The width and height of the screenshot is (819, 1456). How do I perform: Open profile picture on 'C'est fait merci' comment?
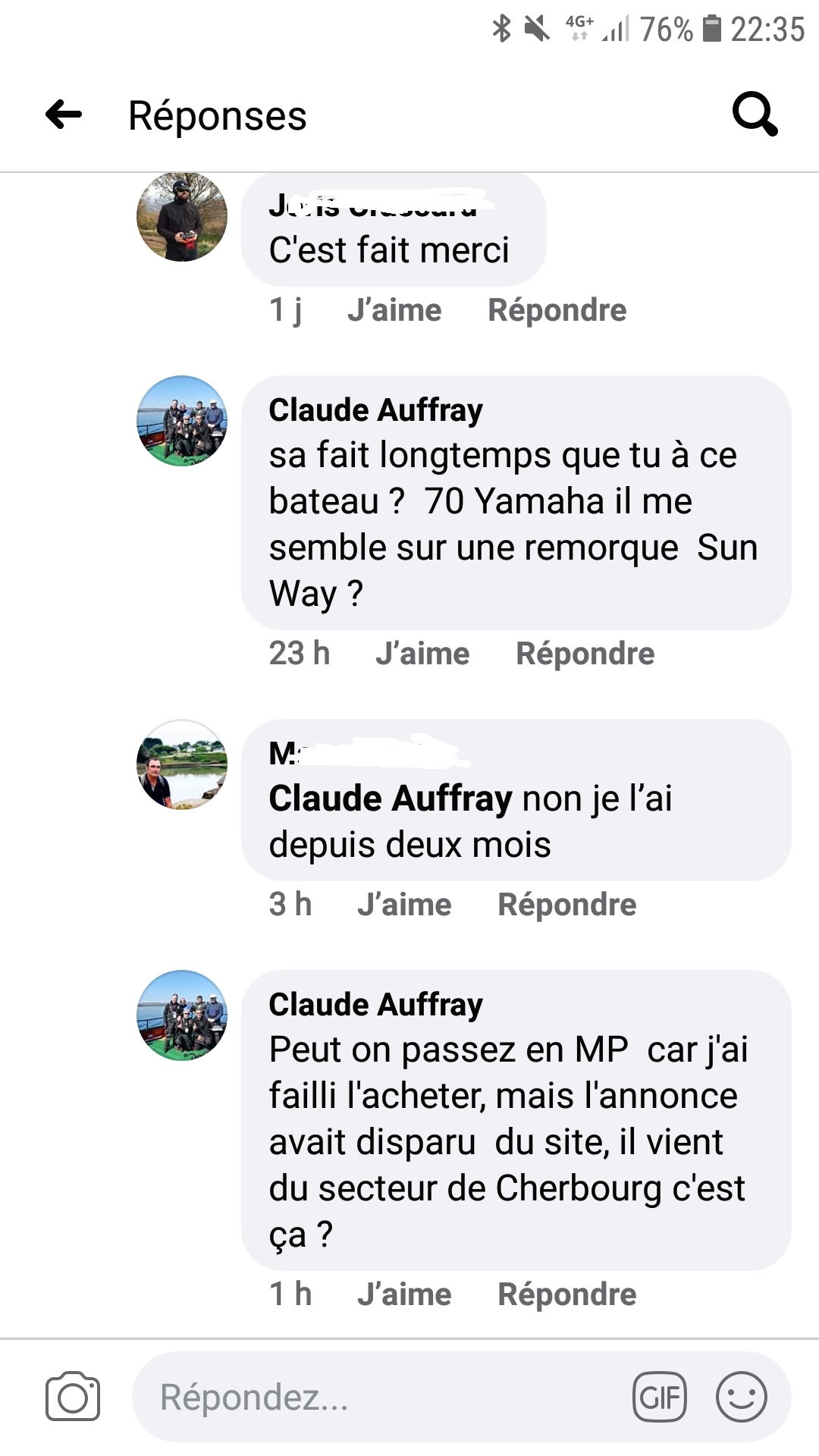182,217
